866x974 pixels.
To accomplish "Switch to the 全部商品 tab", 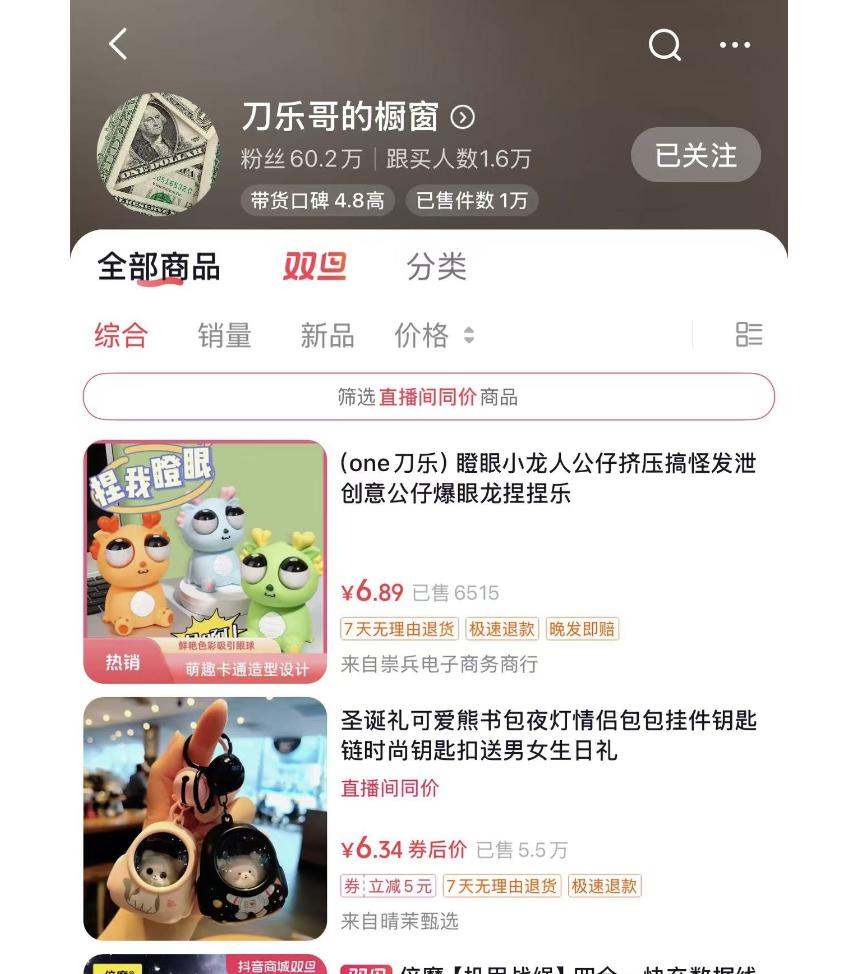I will (158, 267).
